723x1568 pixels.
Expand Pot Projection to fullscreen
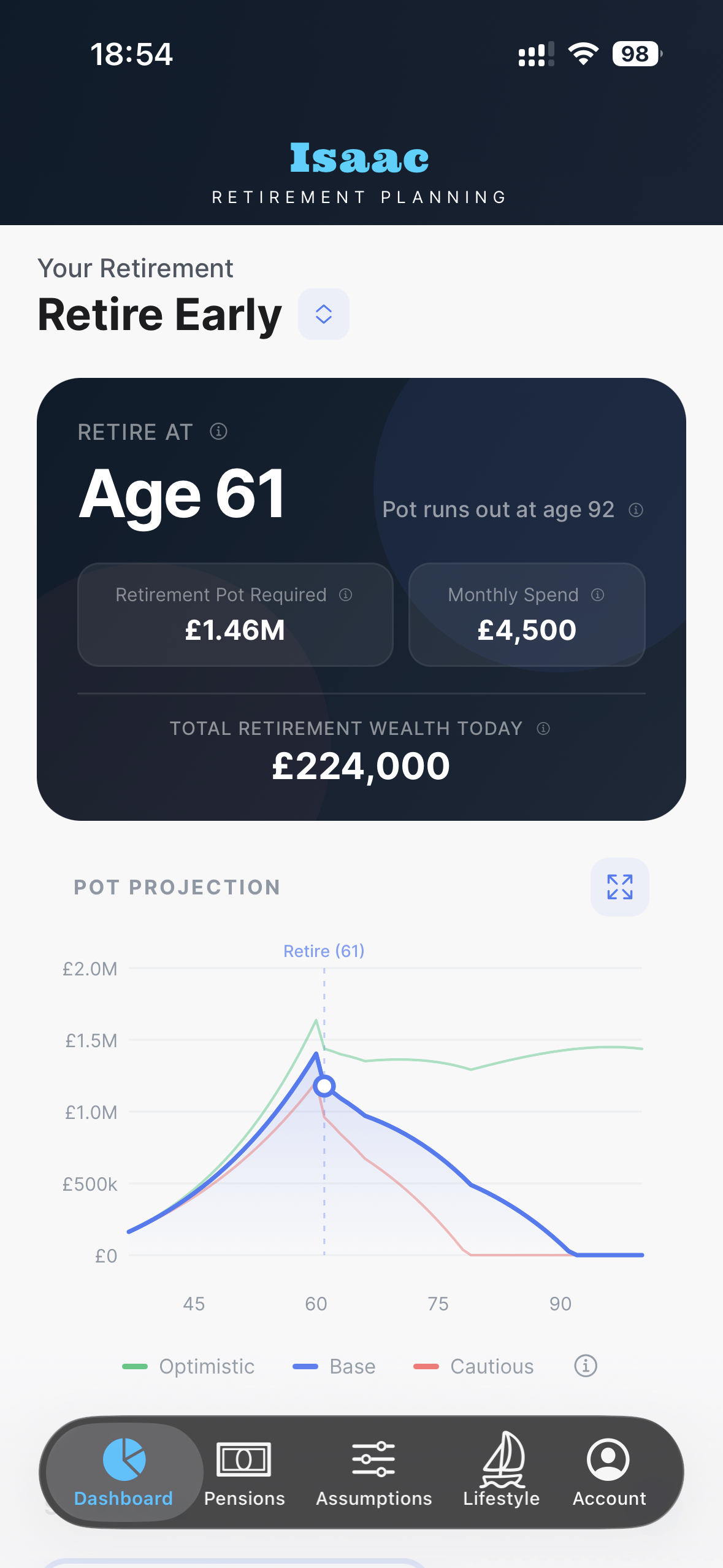pos(619,887)
